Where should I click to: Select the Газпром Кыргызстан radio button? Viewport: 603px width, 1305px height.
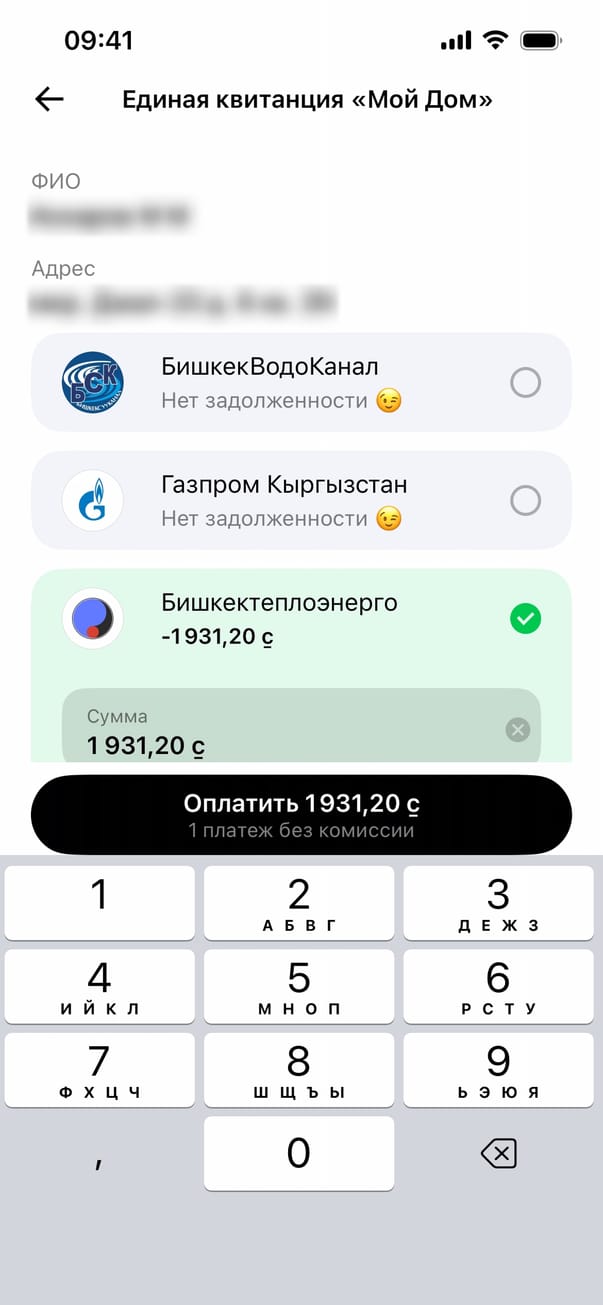(525, 500)
